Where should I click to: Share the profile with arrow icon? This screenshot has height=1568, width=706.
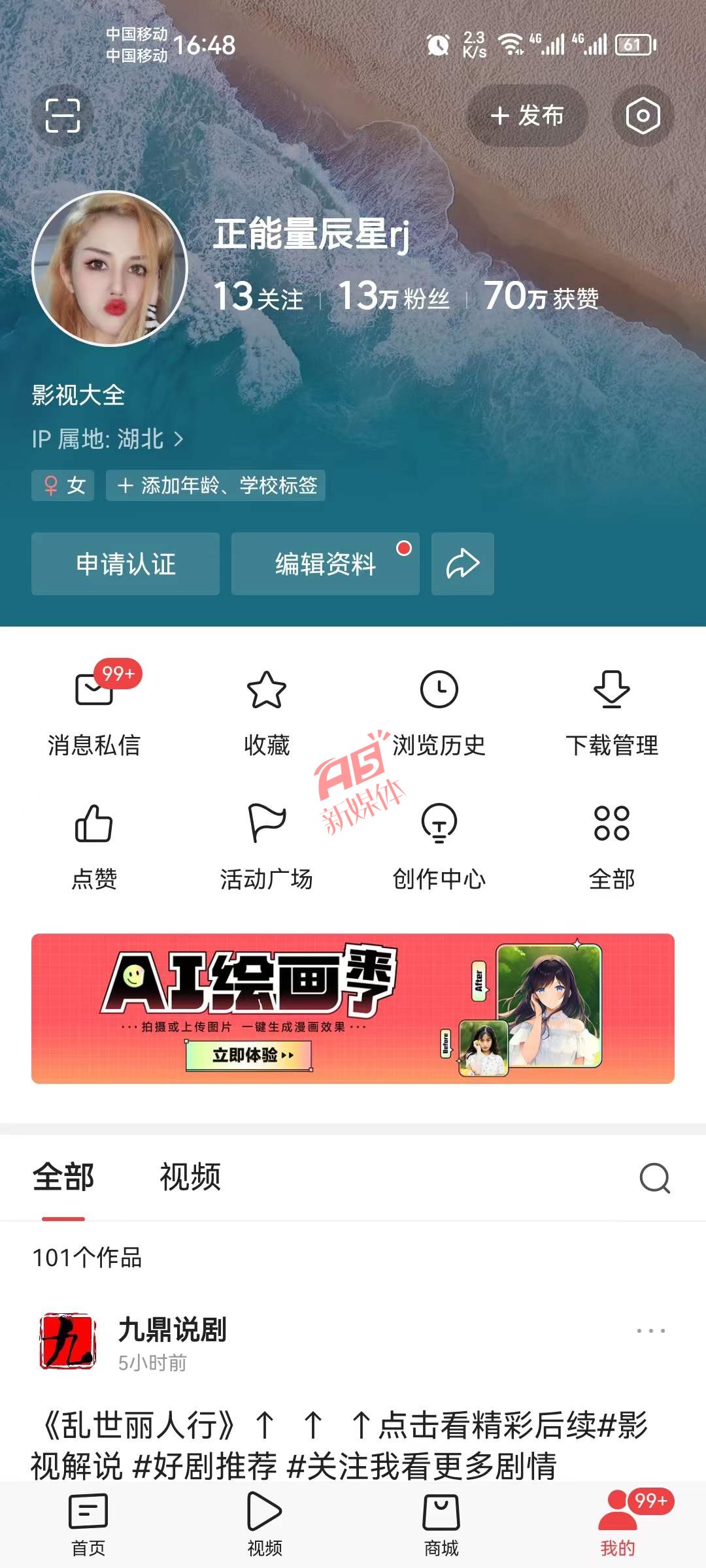[x=463, y=564]
